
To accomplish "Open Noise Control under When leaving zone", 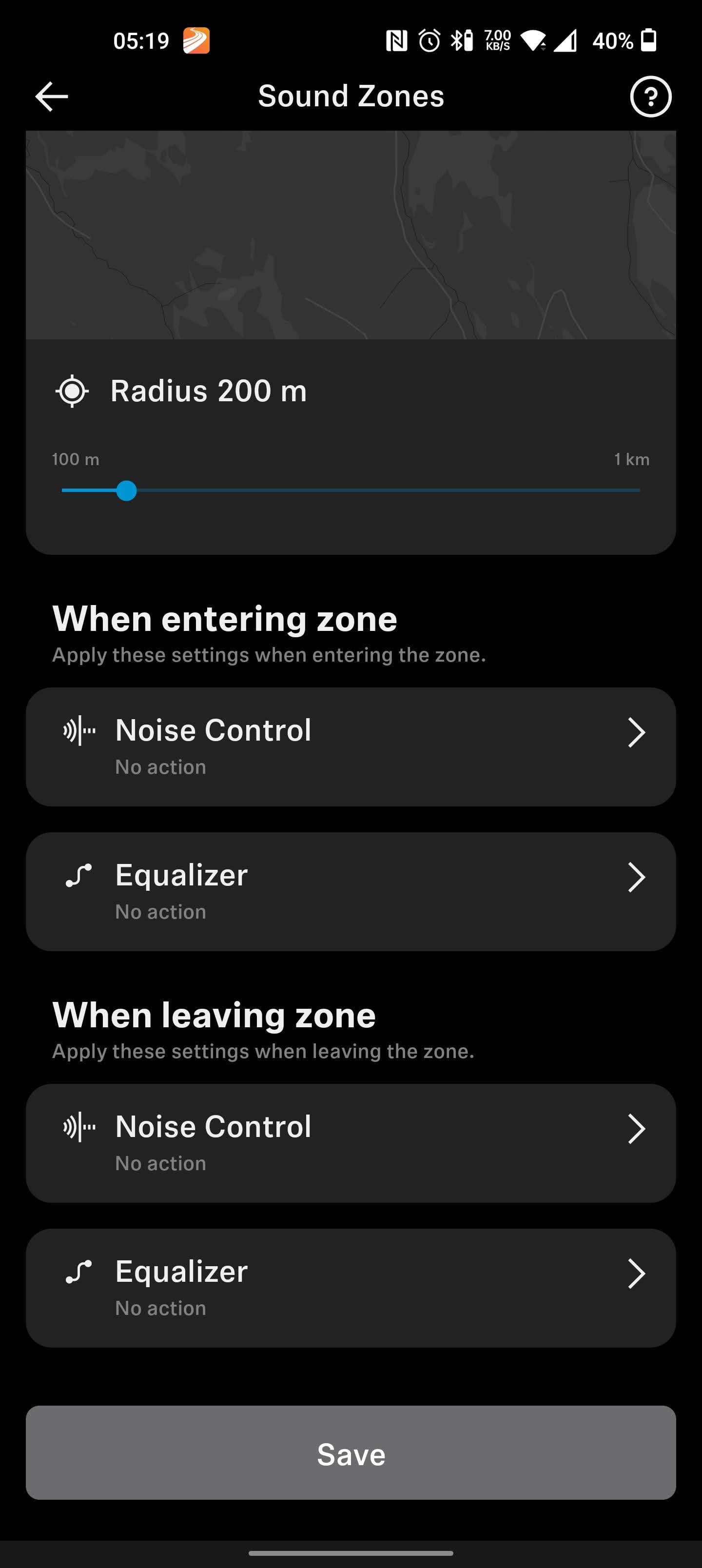I will click(x=351, y=1143).
